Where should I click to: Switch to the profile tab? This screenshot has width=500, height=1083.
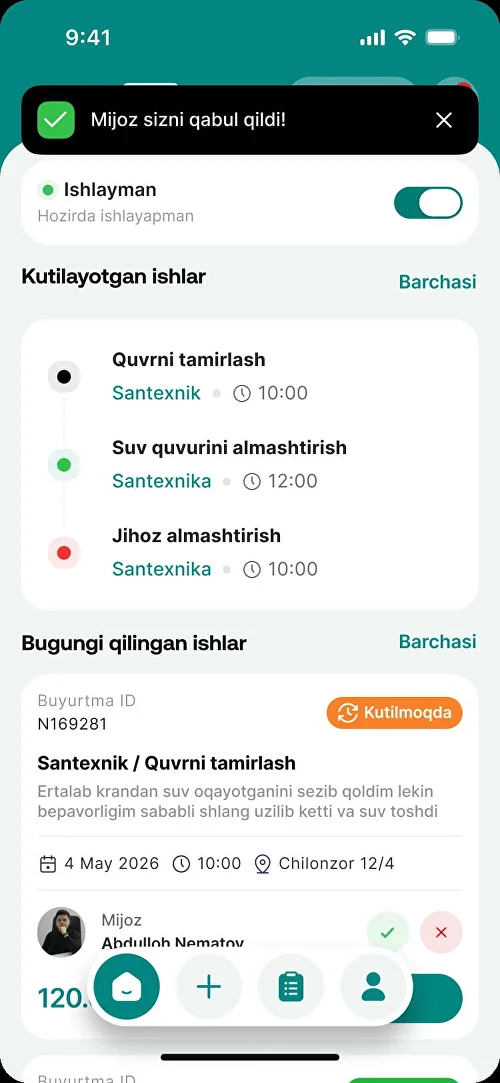click(x=373, y=987)
